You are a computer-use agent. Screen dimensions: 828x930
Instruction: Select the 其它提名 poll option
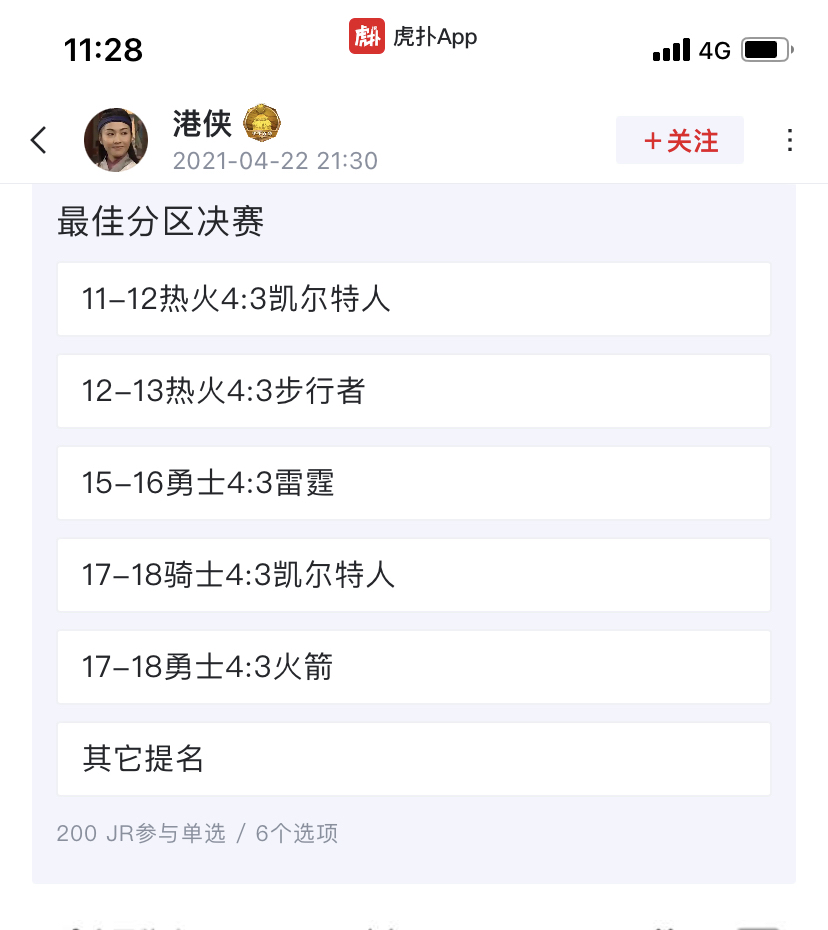coord(413,759)
